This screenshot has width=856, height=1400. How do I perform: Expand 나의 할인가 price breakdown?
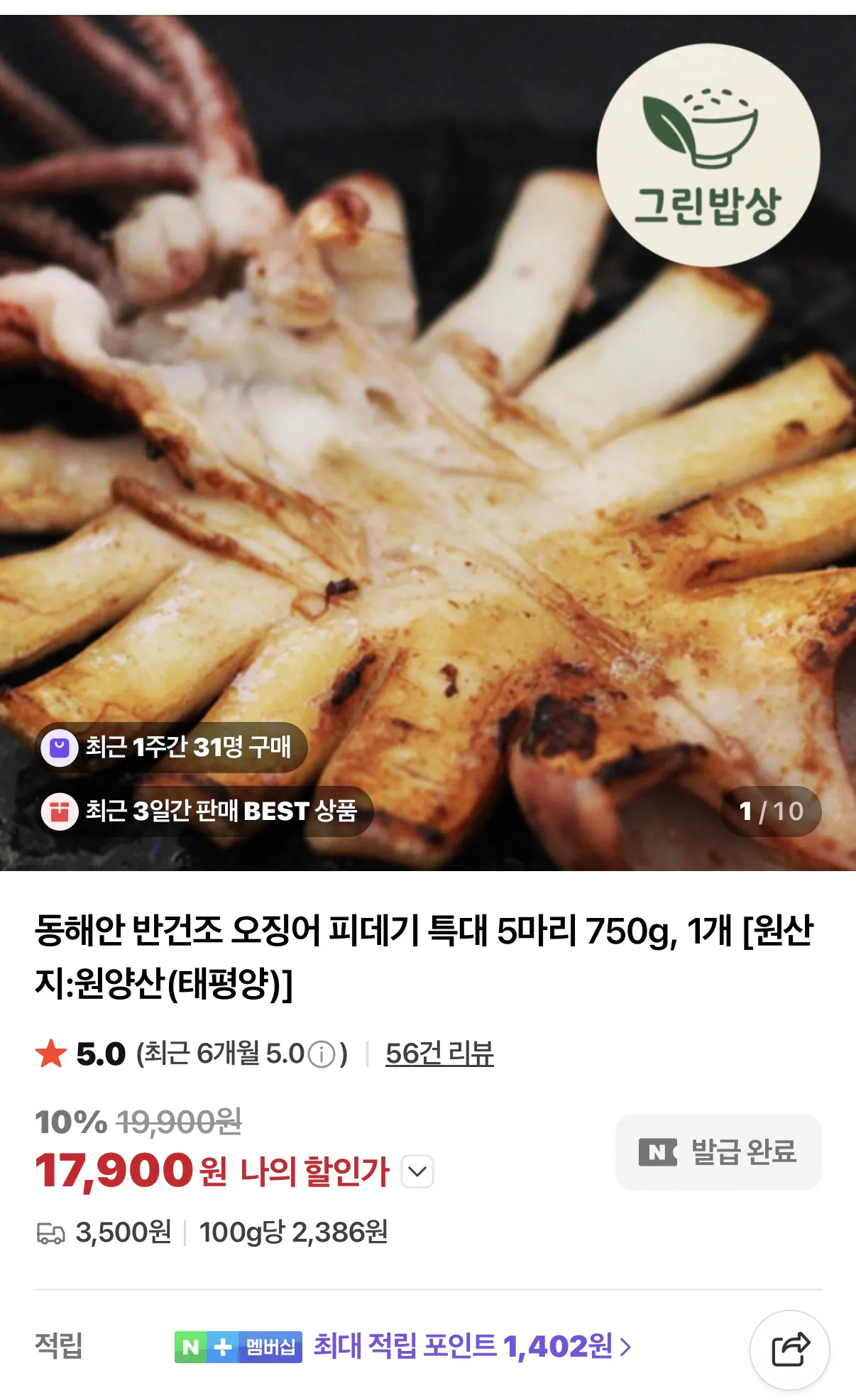(417, 1170)
